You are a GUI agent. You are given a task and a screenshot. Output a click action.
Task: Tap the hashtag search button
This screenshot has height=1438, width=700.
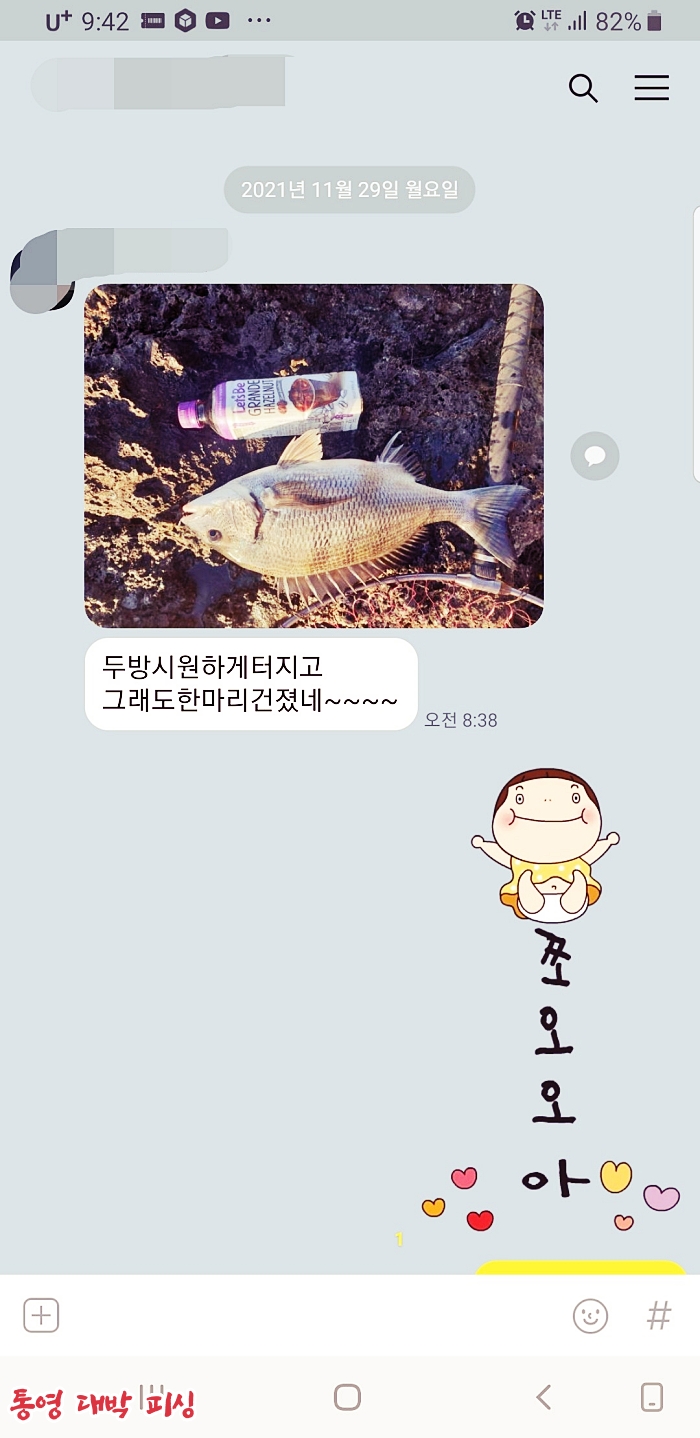(x=659, y=1315)
